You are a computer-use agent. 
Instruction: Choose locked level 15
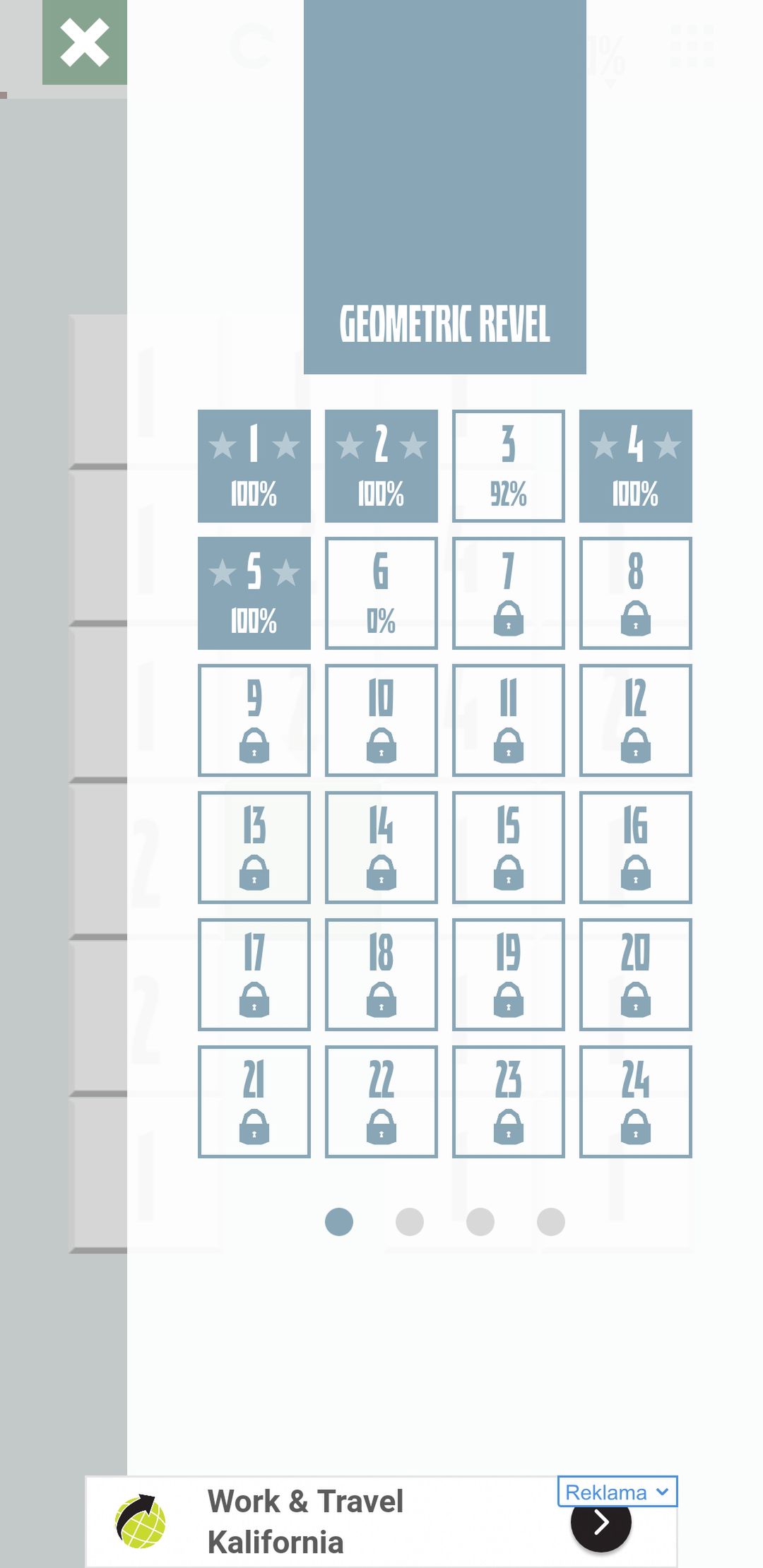pos(509,848)
